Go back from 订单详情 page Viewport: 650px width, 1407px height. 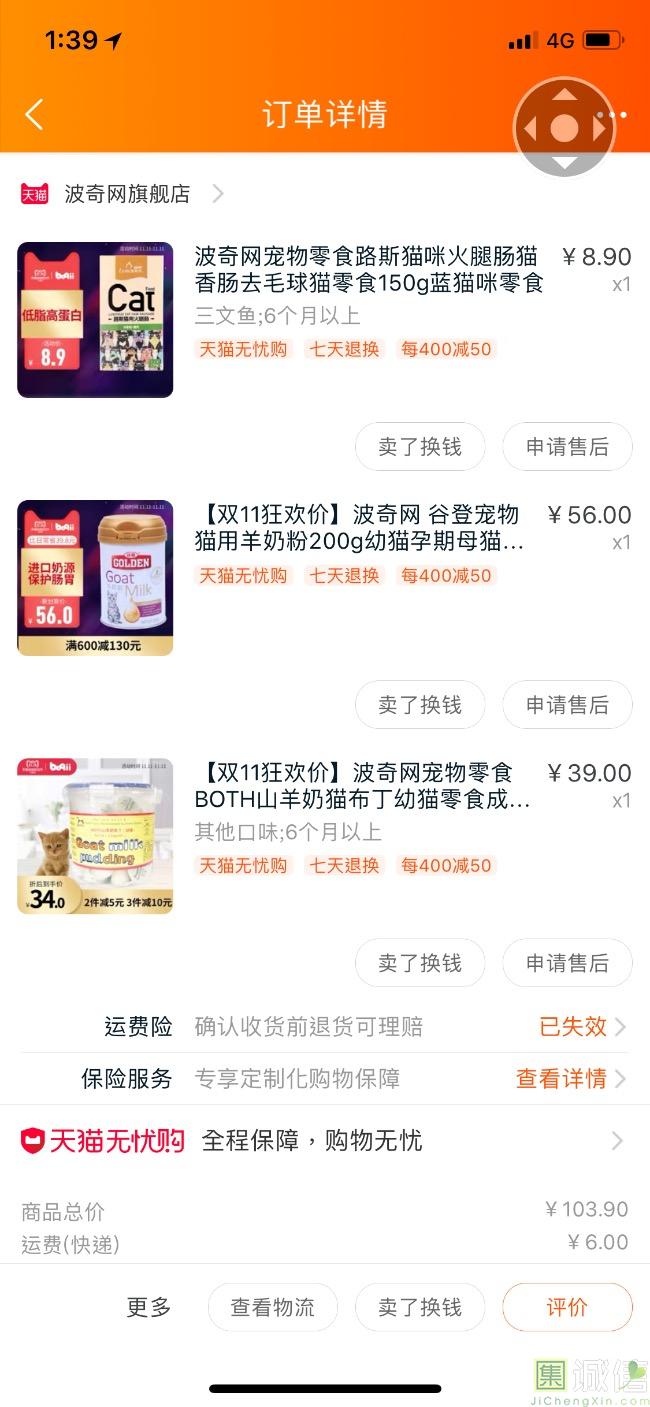34,115
